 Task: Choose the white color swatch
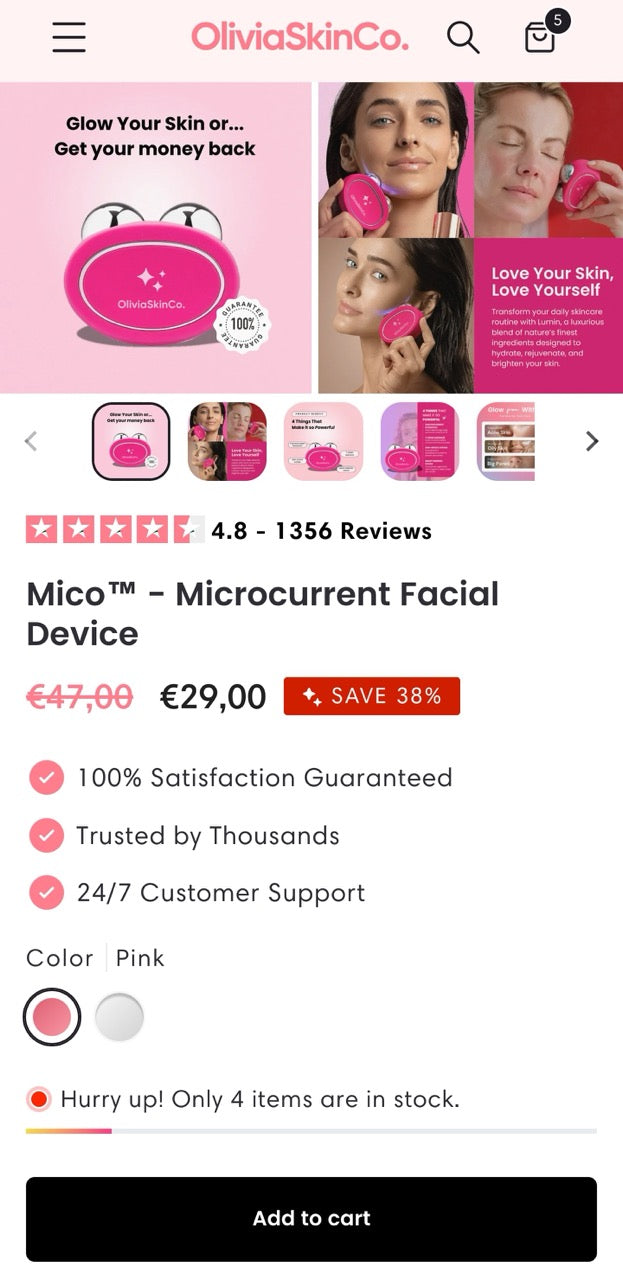coord(119,1017)
